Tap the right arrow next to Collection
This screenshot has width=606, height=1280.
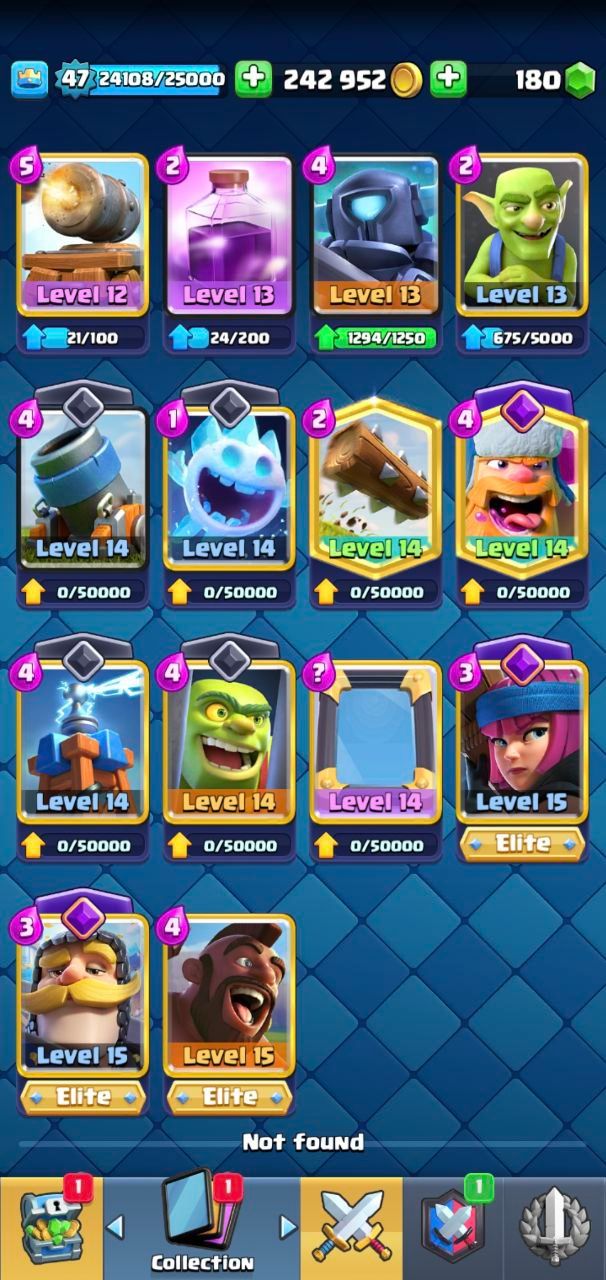point(288,1226)
